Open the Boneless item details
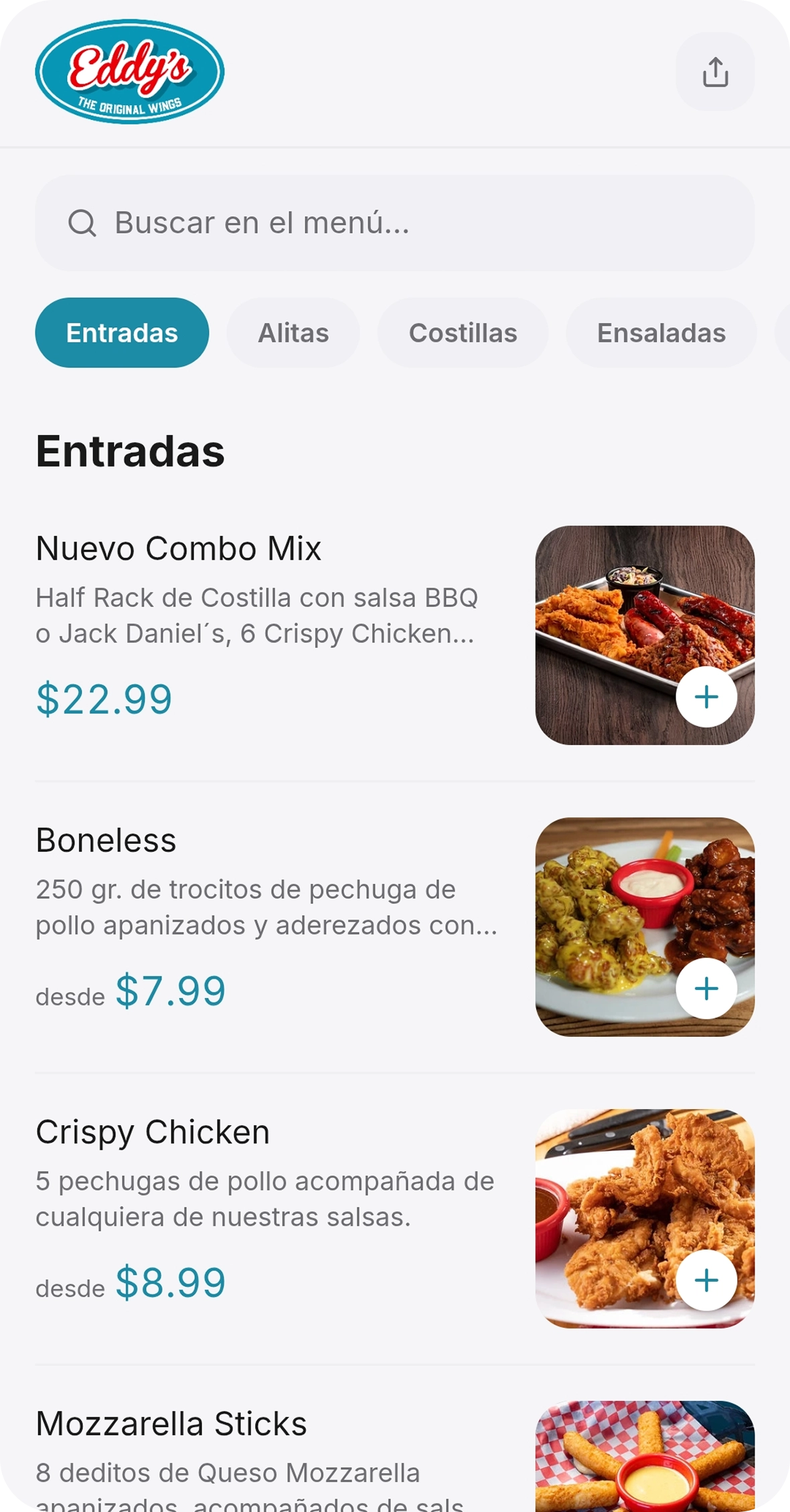This screenshot has height=1512, width=790. [x=395, y=927]
